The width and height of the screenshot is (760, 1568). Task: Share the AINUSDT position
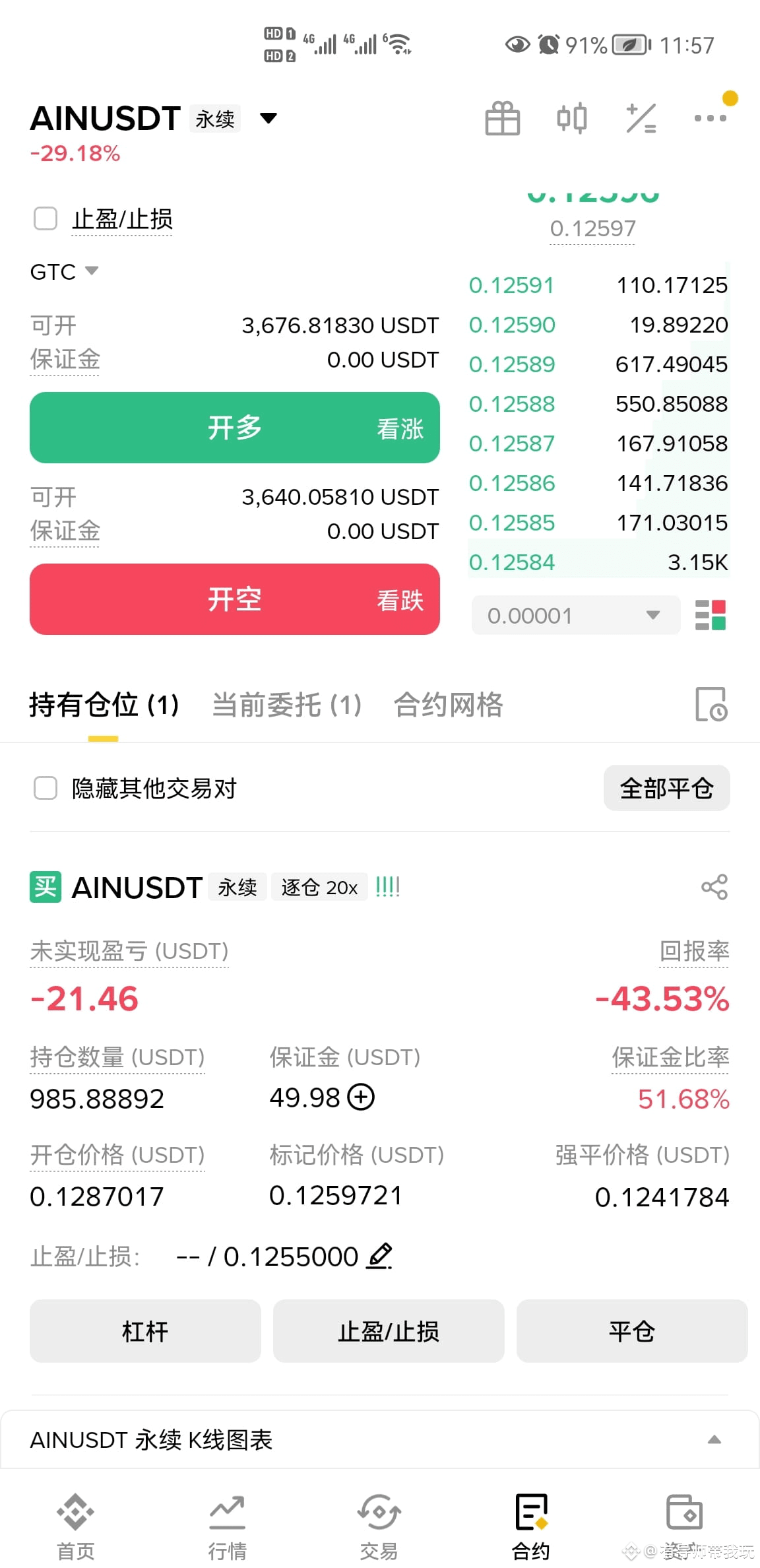[x=714, y=887]
